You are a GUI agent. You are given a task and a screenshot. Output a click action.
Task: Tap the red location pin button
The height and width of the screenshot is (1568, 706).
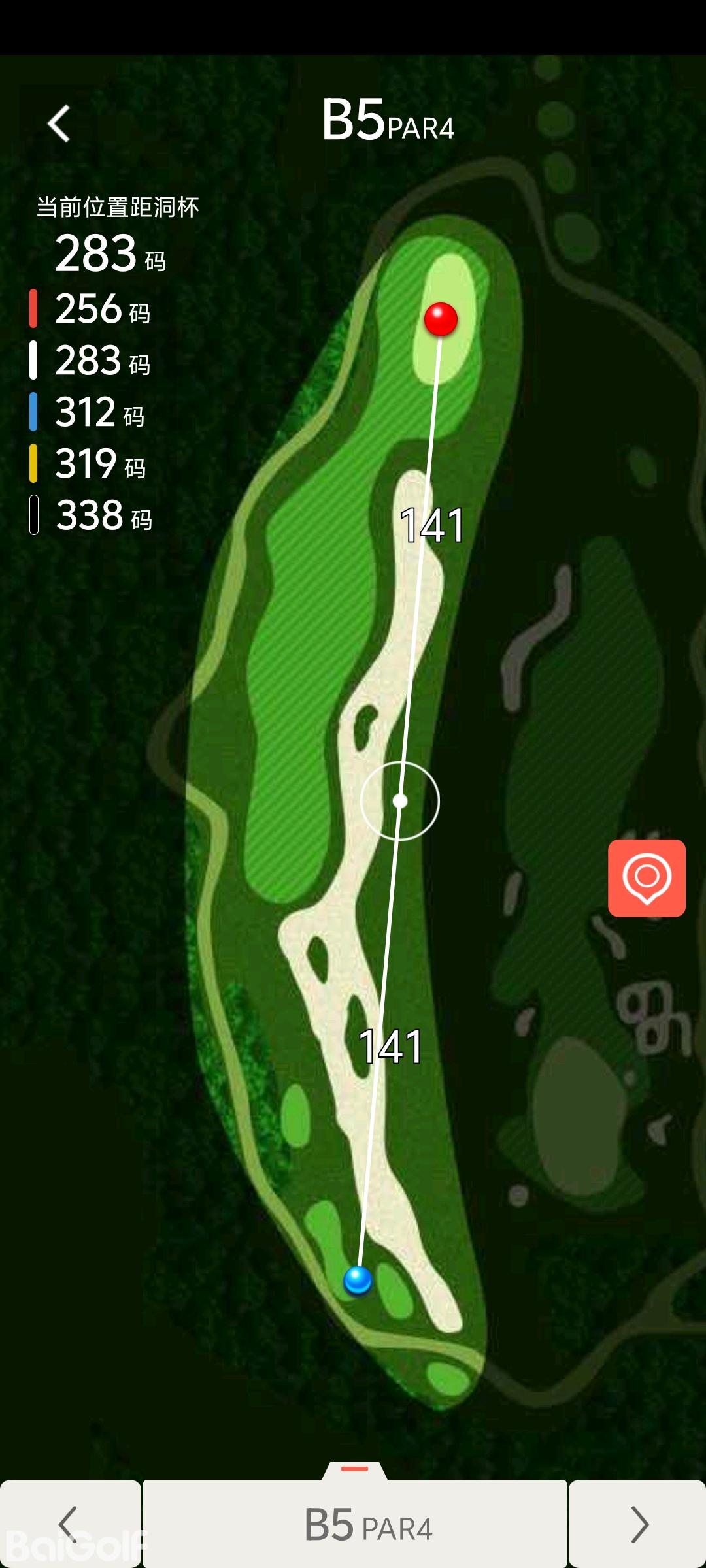tap(647, 877)
